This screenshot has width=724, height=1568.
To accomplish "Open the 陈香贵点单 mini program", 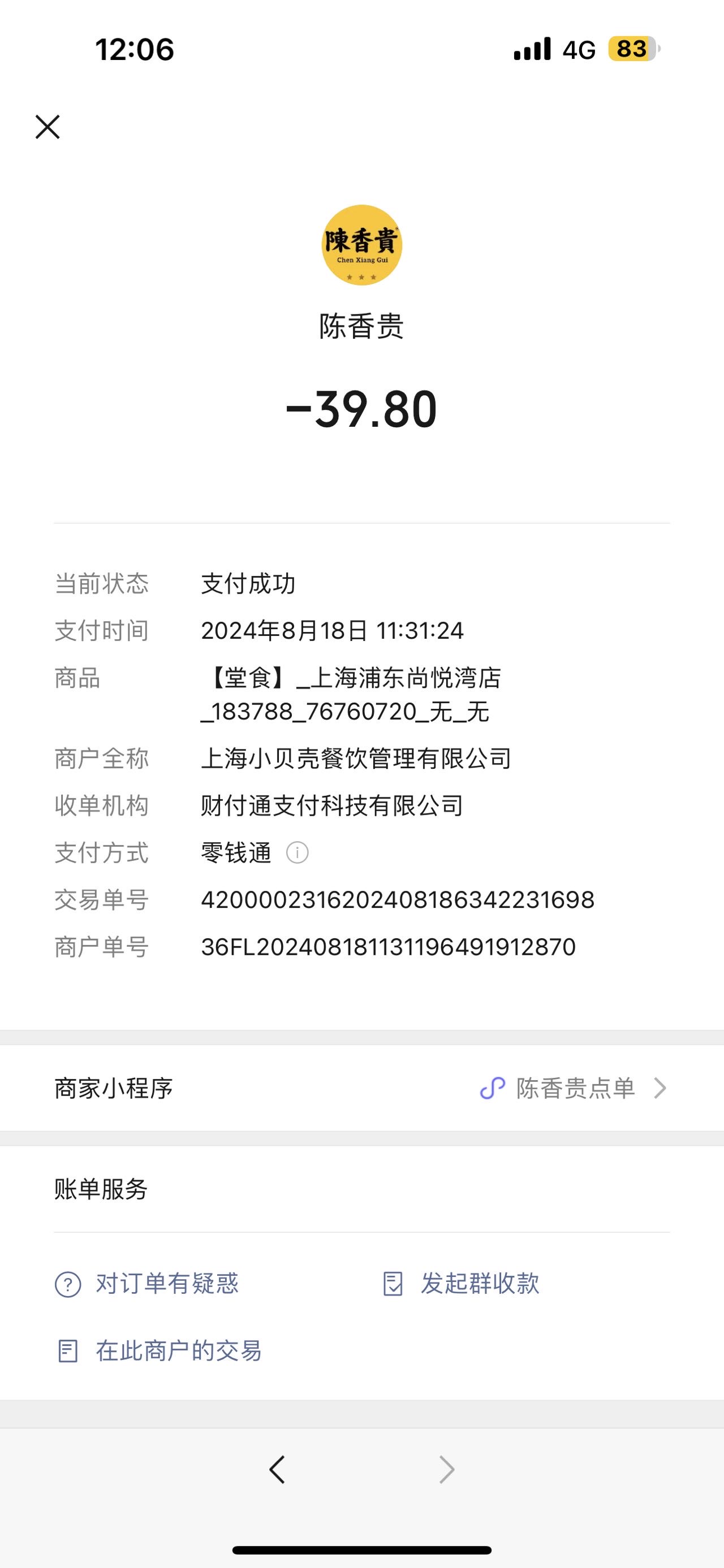I will [361, 1088].
